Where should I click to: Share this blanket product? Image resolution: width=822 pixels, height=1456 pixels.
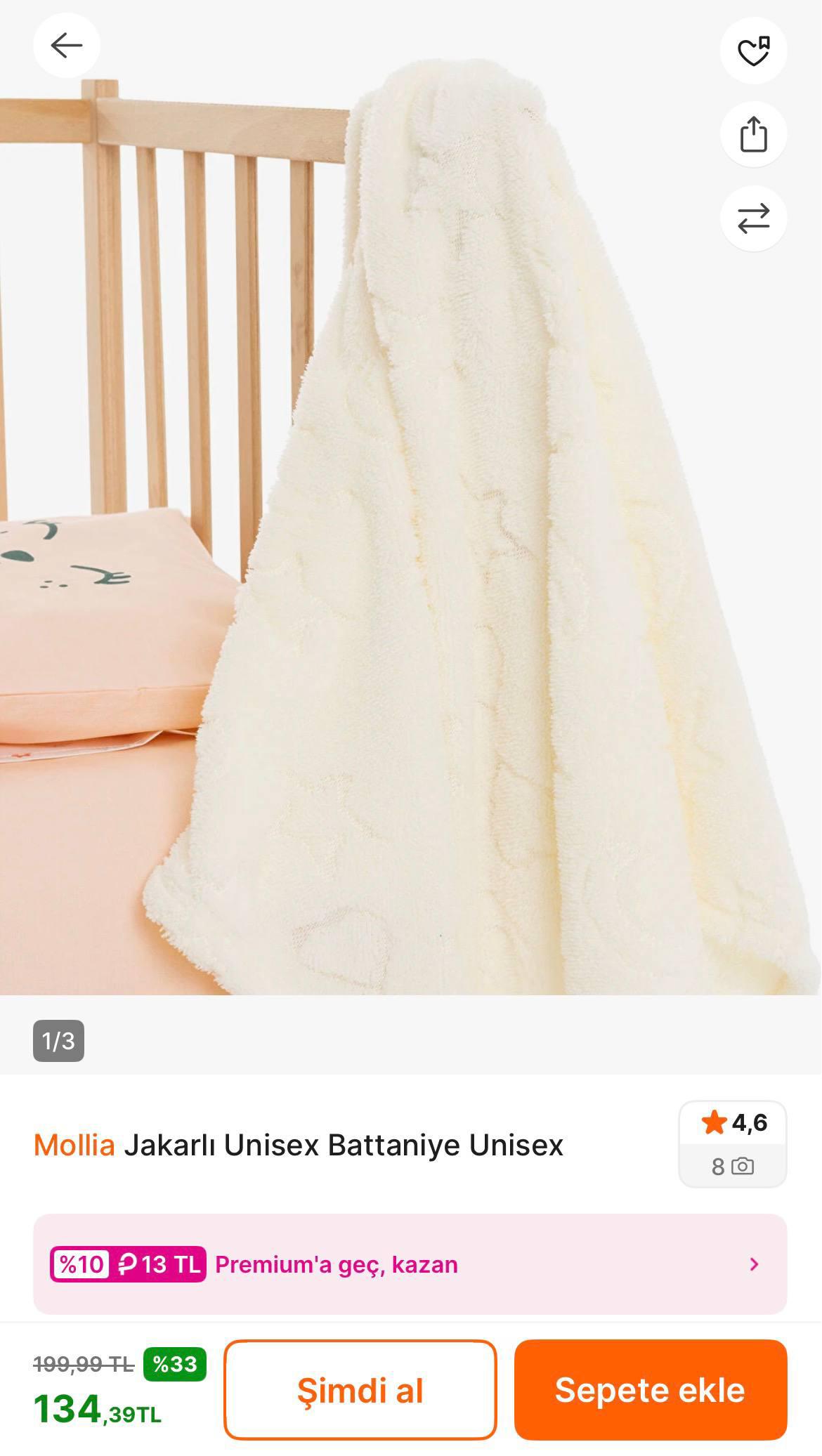(x=753, y=134)
